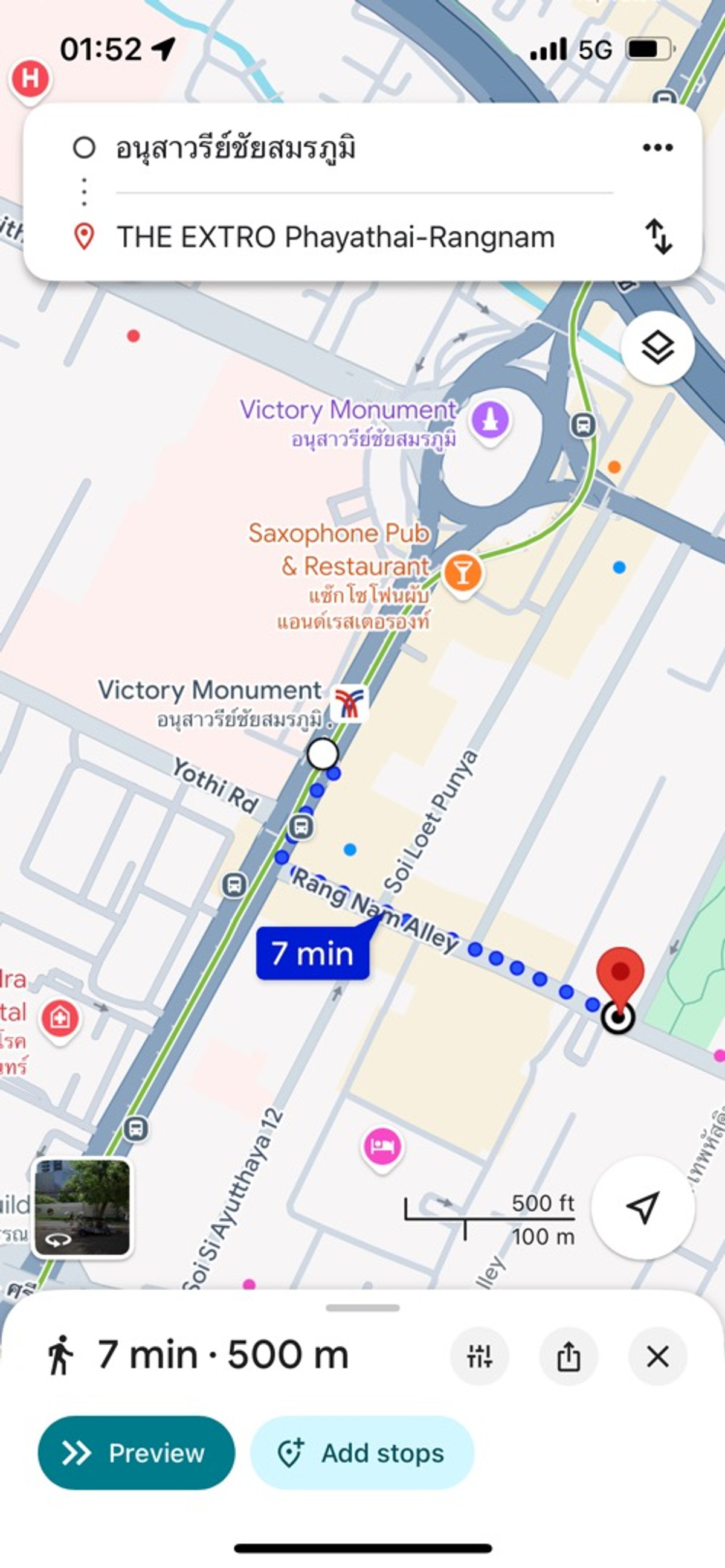Open the three-dot overflow menu
This screenshot has height=1568, width=725.
pos(657,147)
